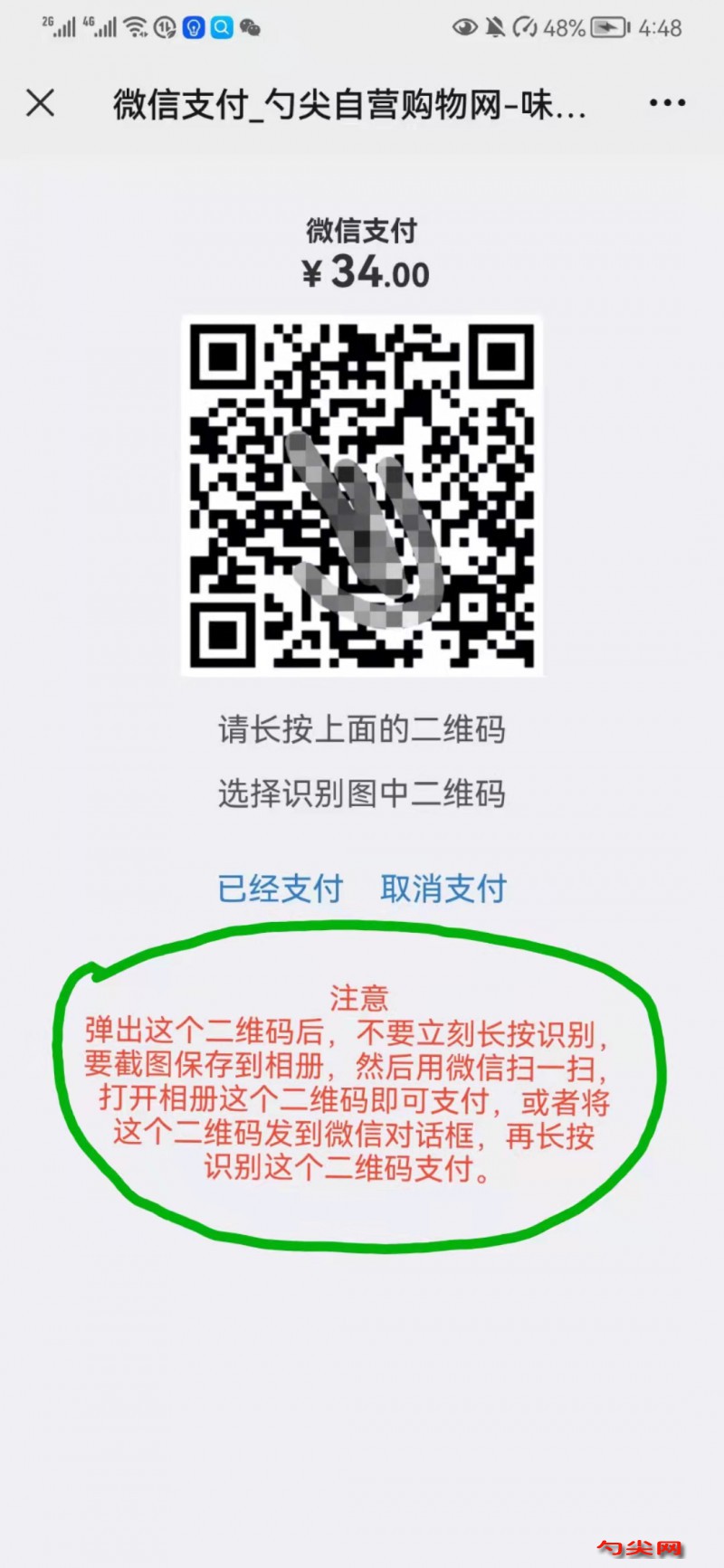Select the 微信支付 page header title
Screen dimensions: 724x1568
(362, 233)
